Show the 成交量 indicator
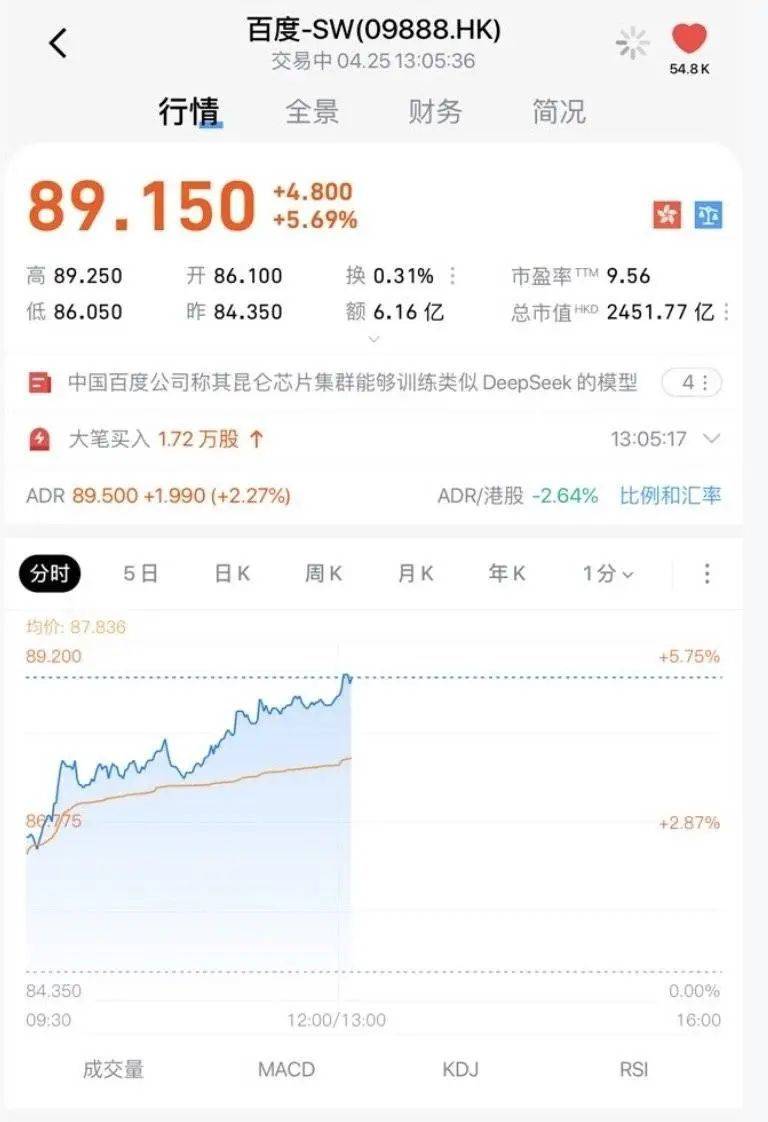This screenshot has width=768, height=1122. click(x=113, y=1069)
